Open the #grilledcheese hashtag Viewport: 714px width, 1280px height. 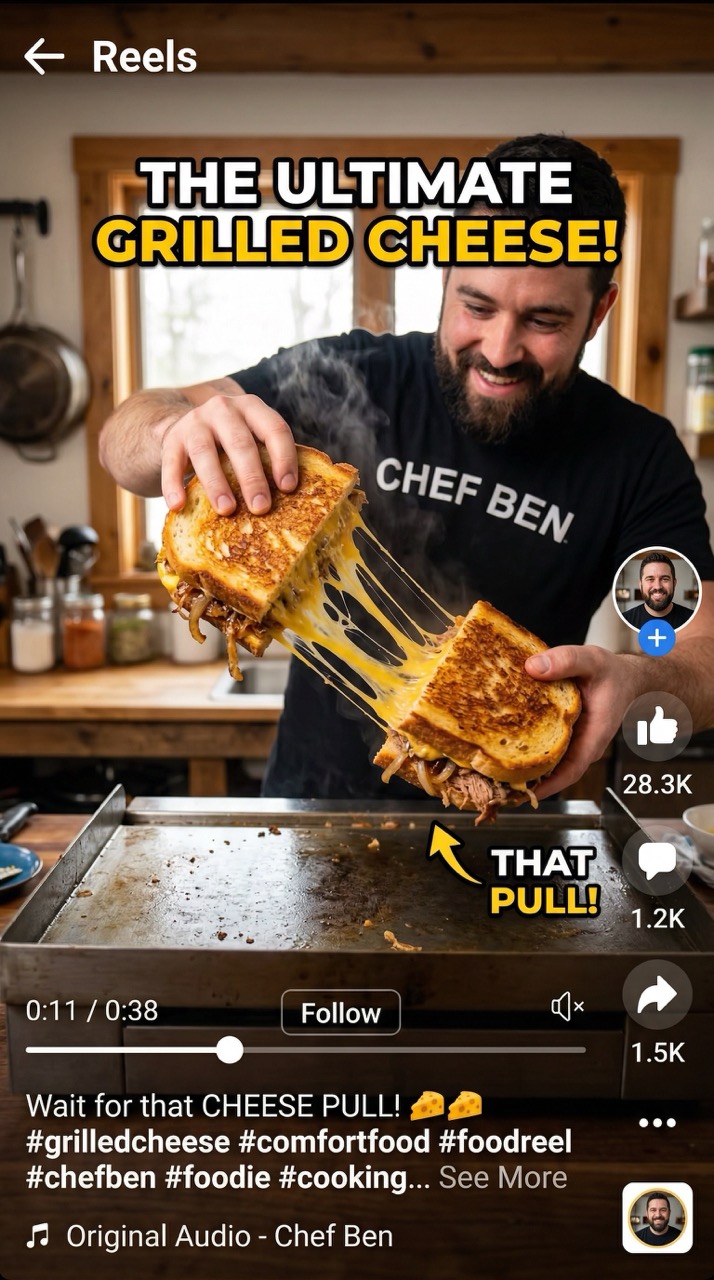point(127,1142)
